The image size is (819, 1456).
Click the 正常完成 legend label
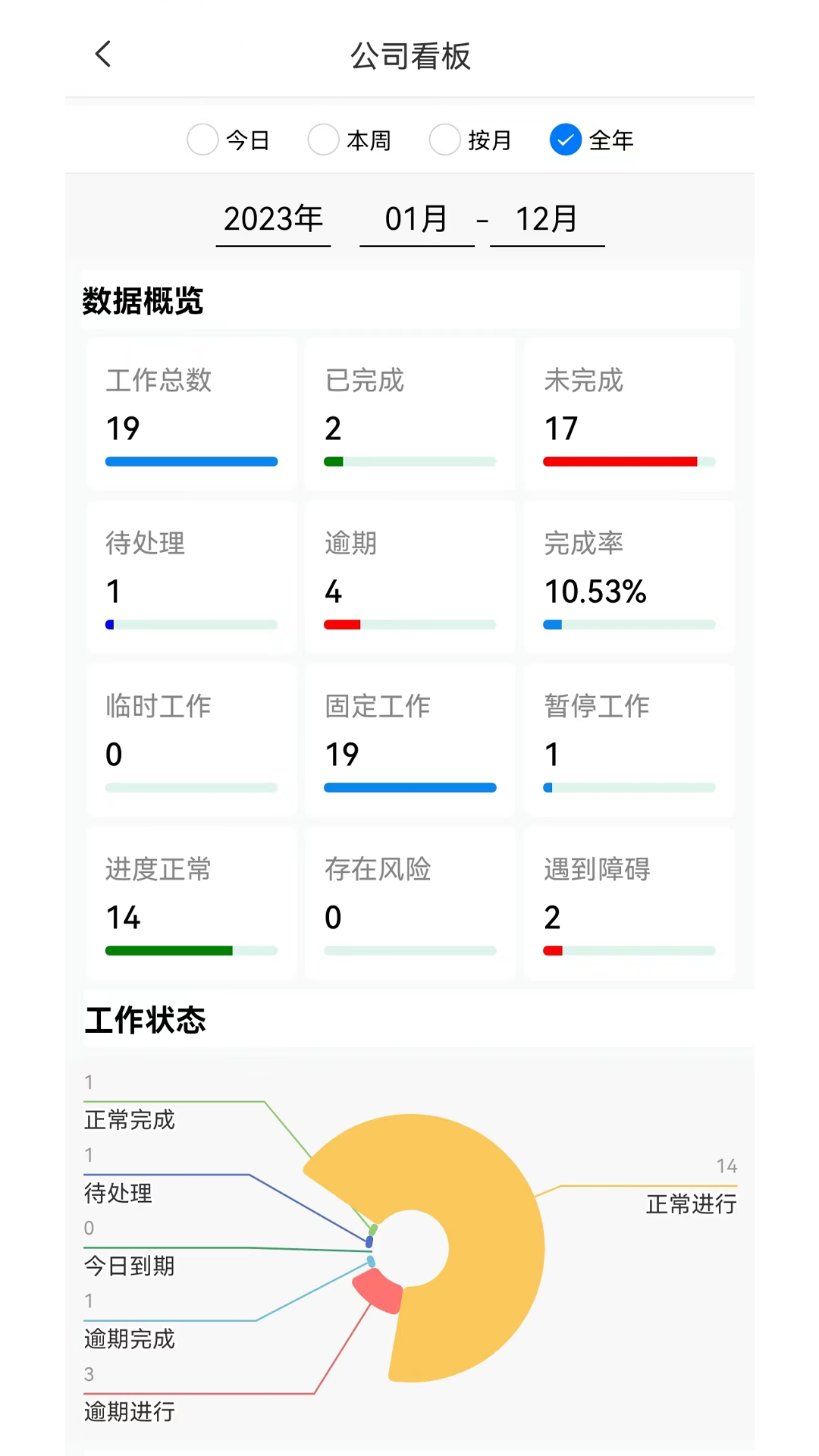(129, 1121)
